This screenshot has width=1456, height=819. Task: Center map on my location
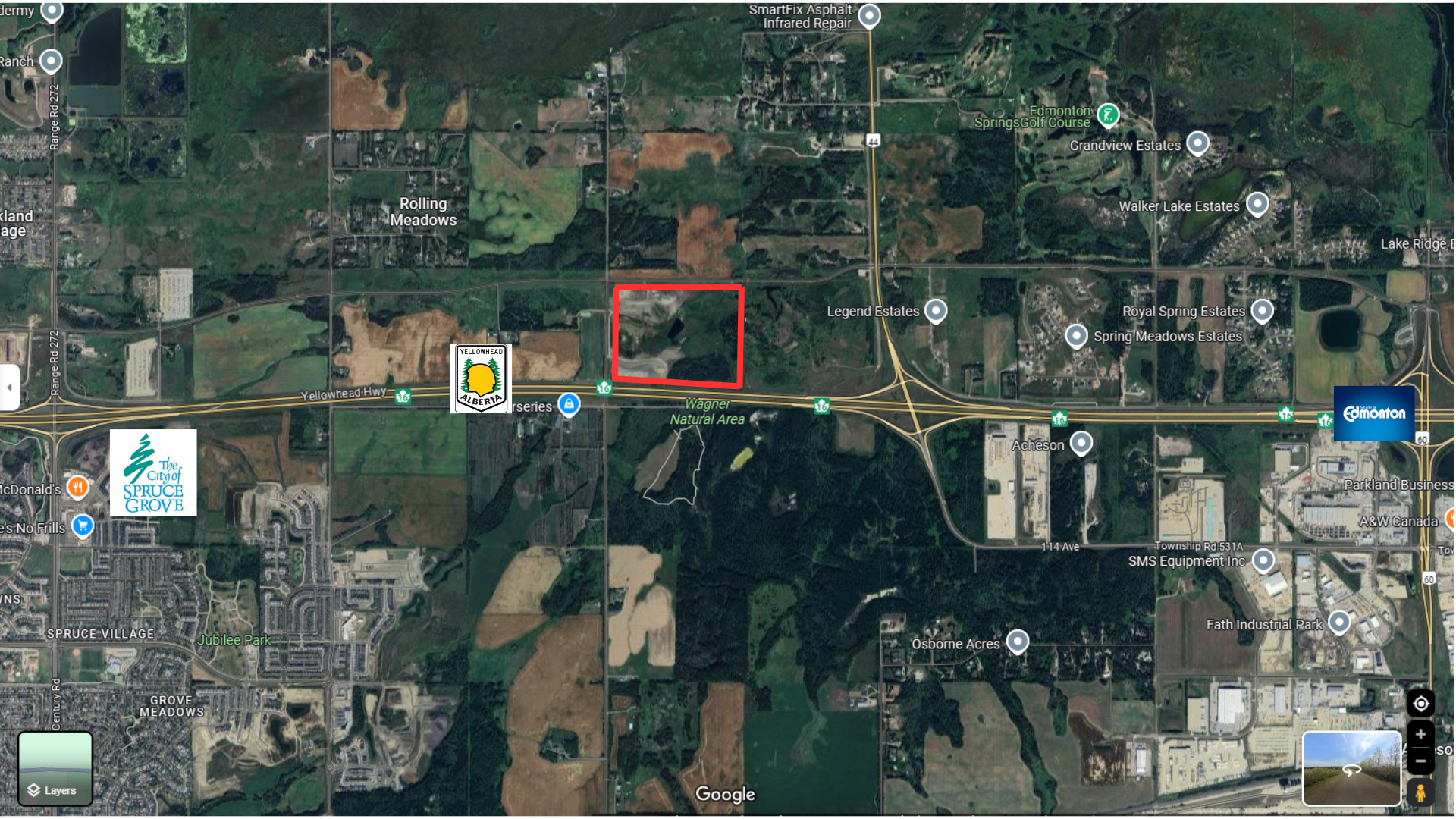[1420, 704]
